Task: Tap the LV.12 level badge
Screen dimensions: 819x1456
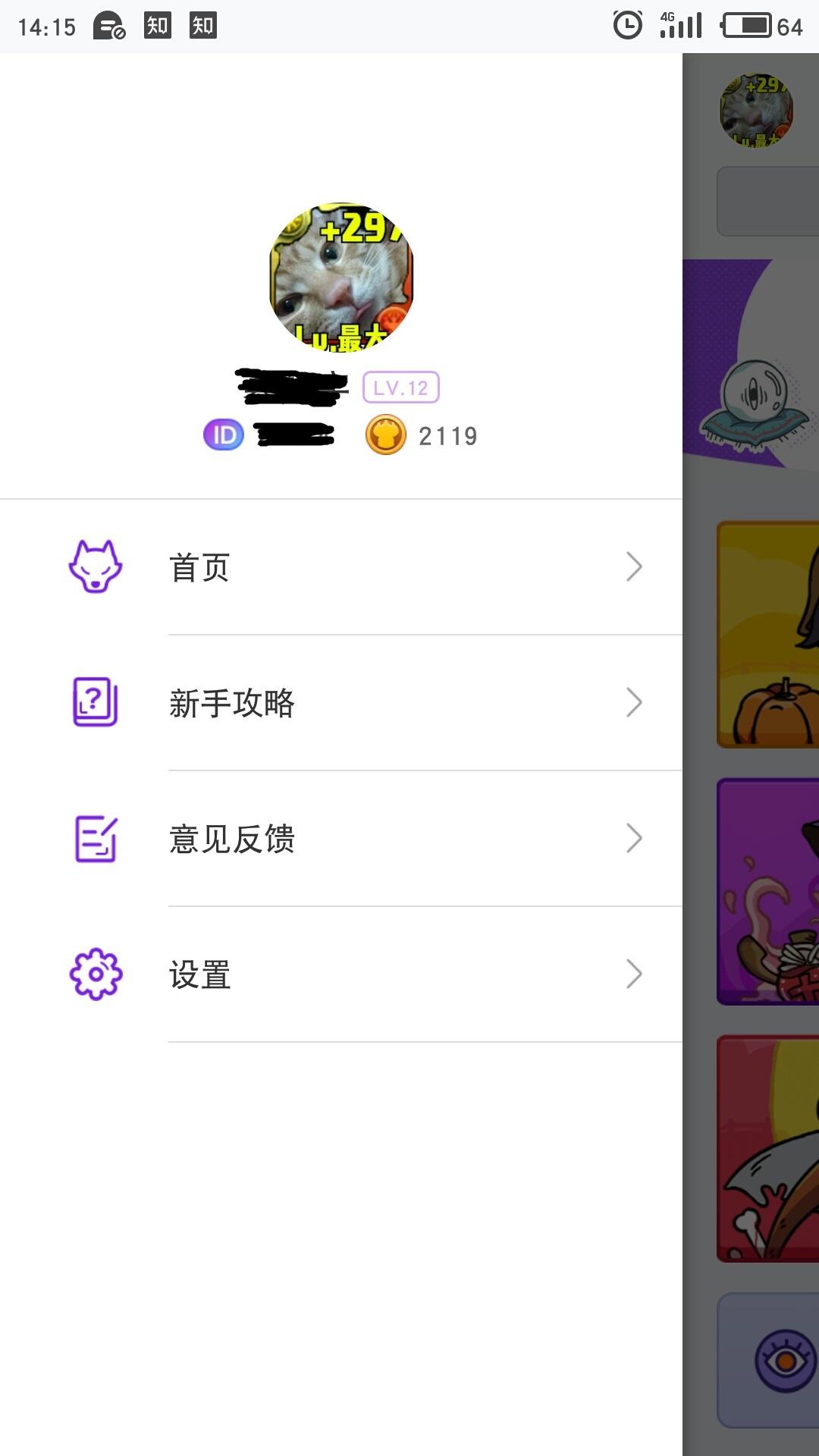Action: 400,388
